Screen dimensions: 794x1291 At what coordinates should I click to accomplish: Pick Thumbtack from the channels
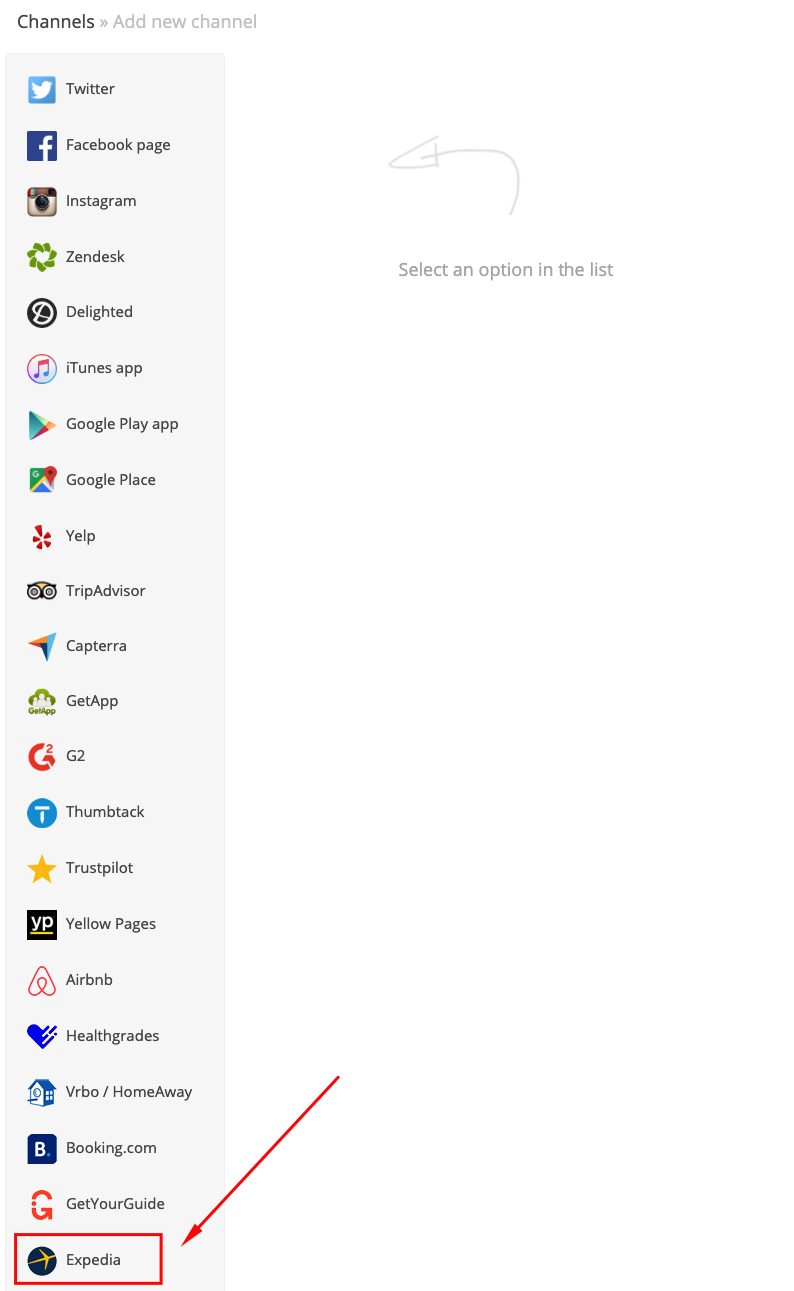[x=115, y=812]
